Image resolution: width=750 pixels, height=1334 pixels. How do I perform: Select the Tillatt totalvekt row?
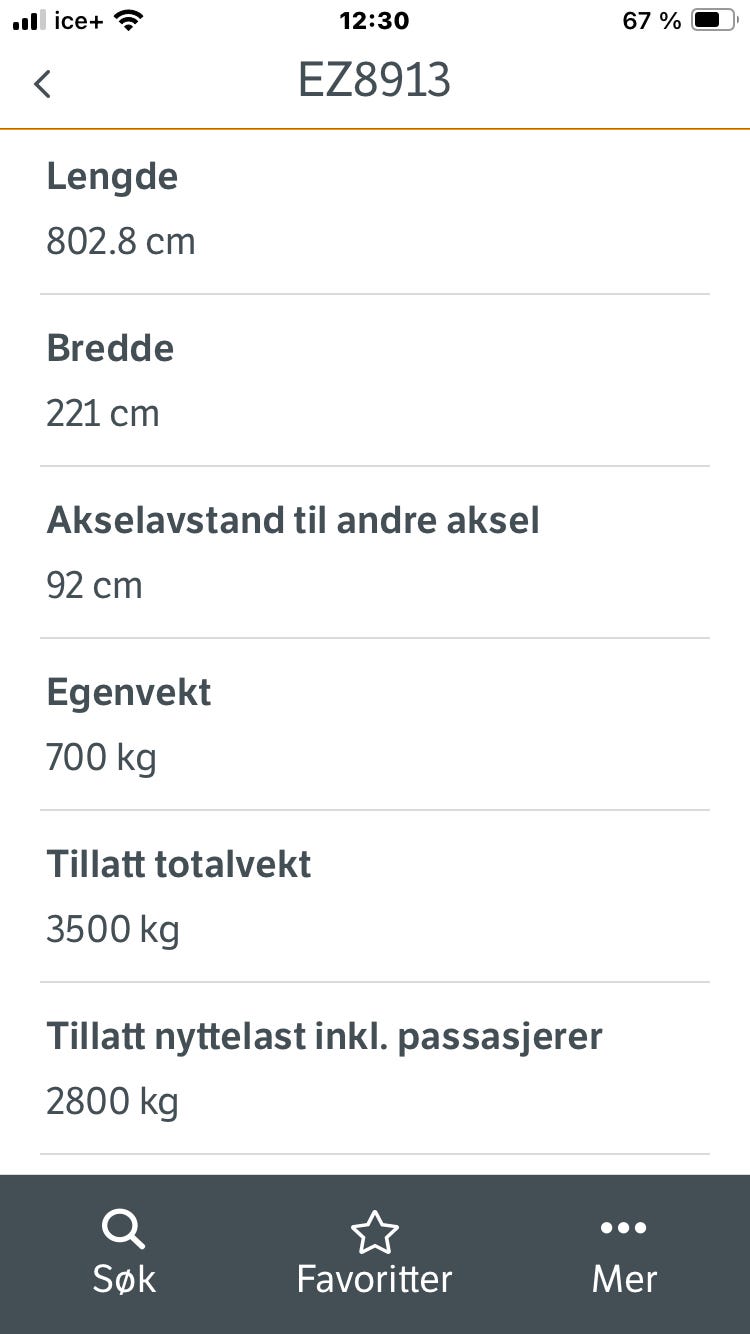click(375, 895)
